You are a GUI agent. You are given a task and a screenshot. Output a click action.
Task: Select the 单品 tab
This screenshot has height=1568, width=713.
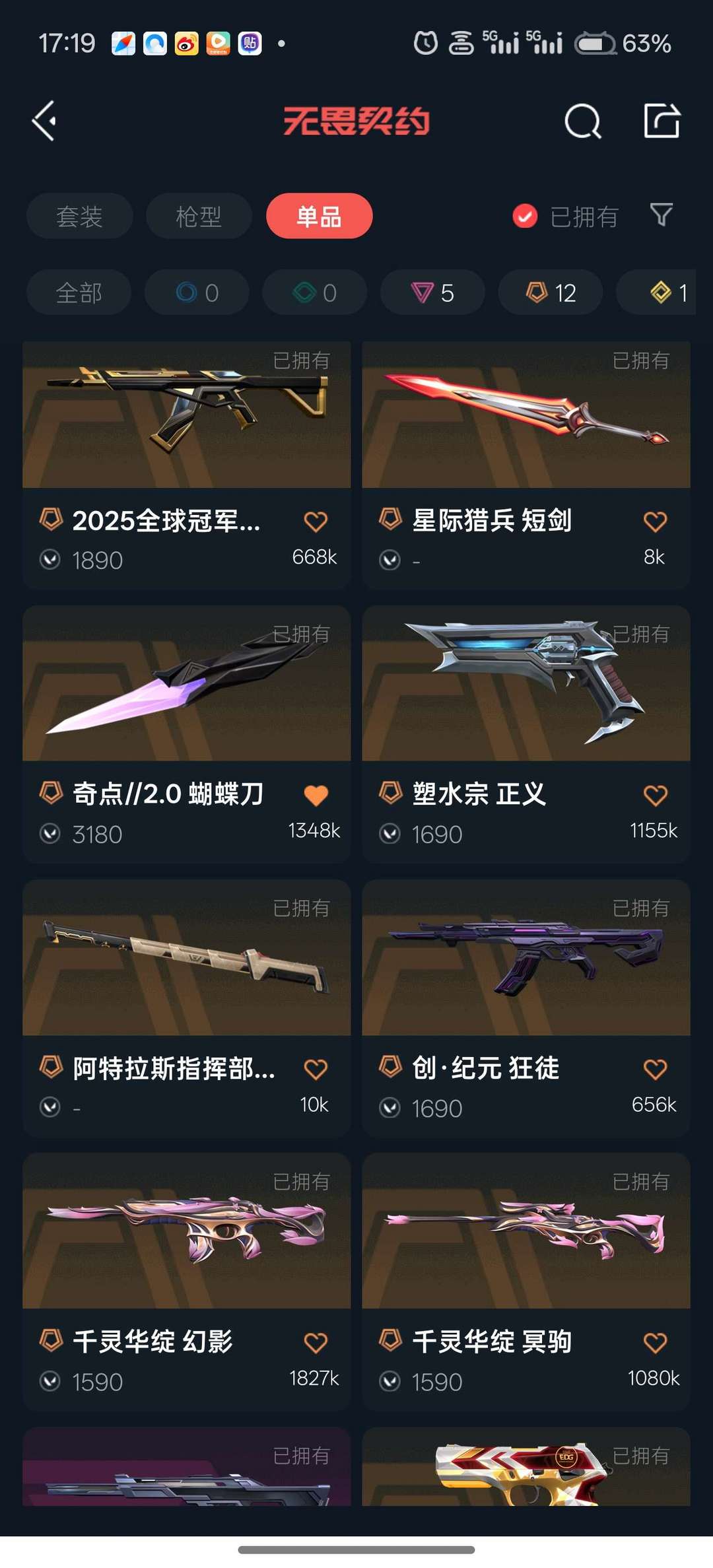(x=319, y=216)
